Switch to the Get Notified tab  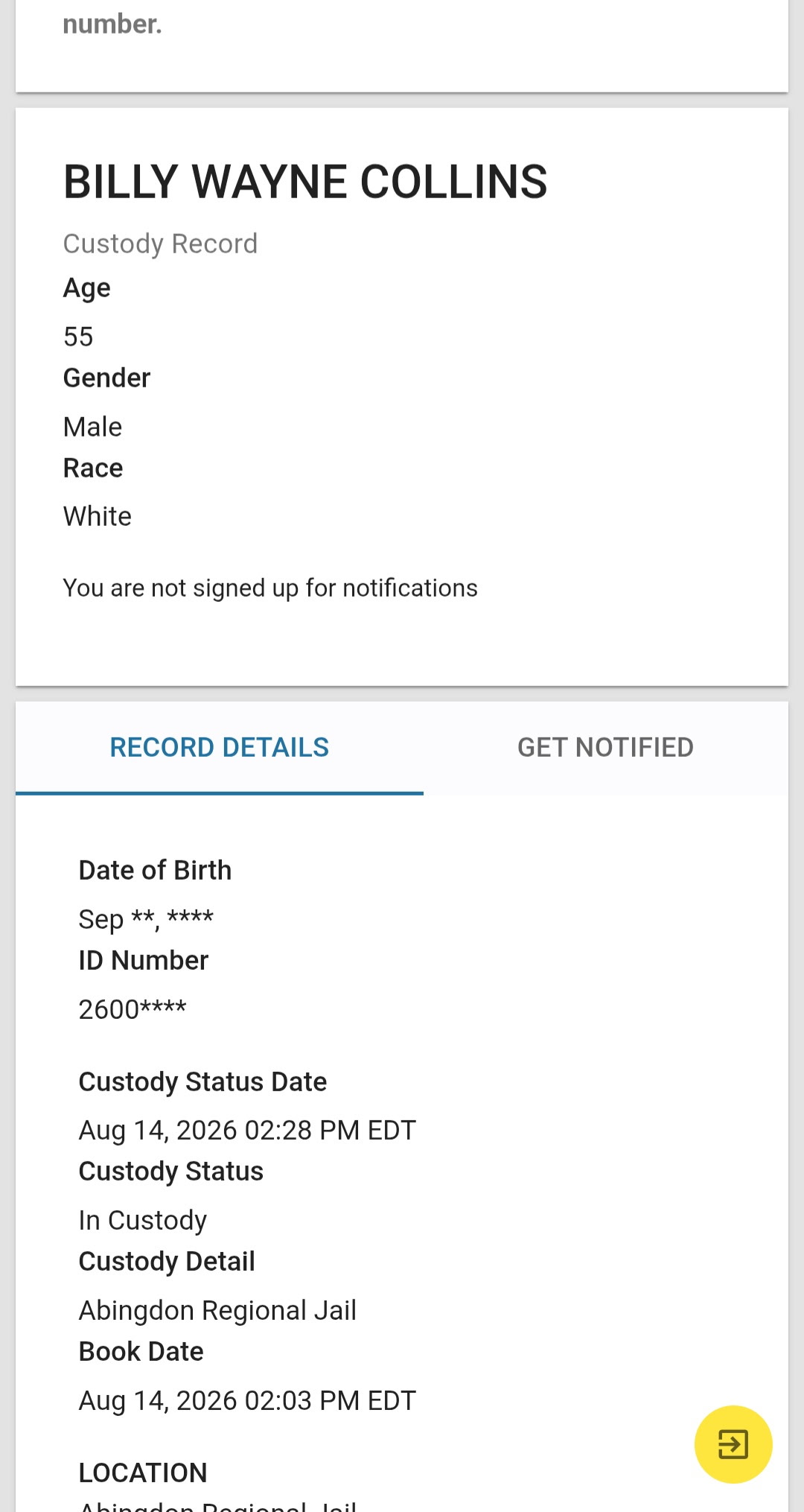[x=605, y=748]
